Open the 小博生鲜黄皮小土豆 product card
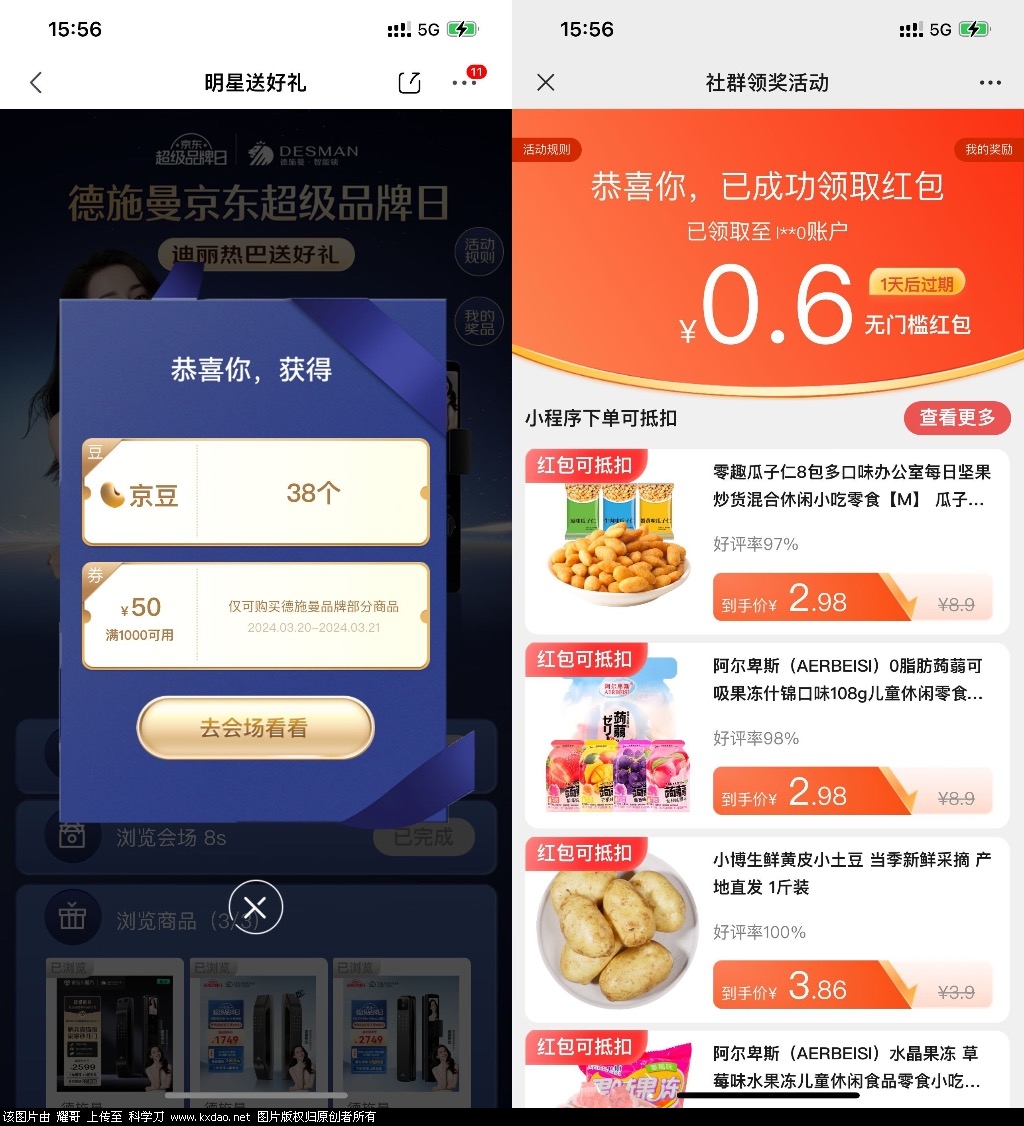 click(767, 929)
